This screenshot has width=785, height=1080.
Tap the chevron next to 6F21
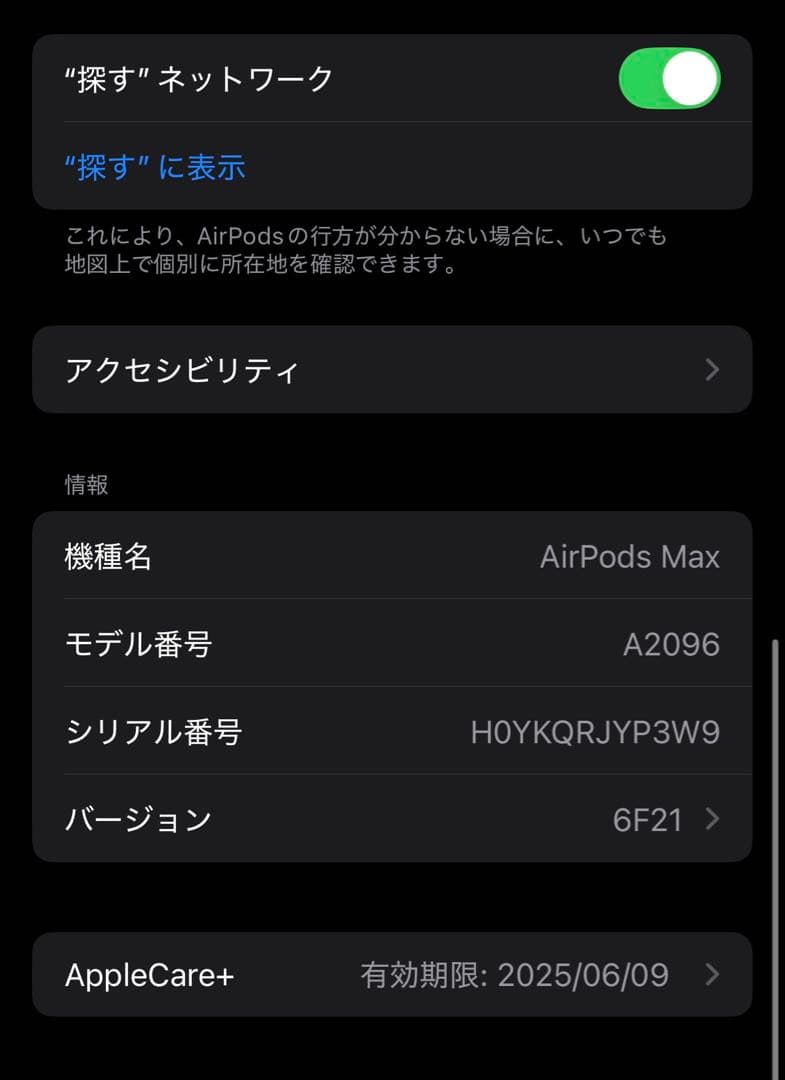(x=712, y=818)
